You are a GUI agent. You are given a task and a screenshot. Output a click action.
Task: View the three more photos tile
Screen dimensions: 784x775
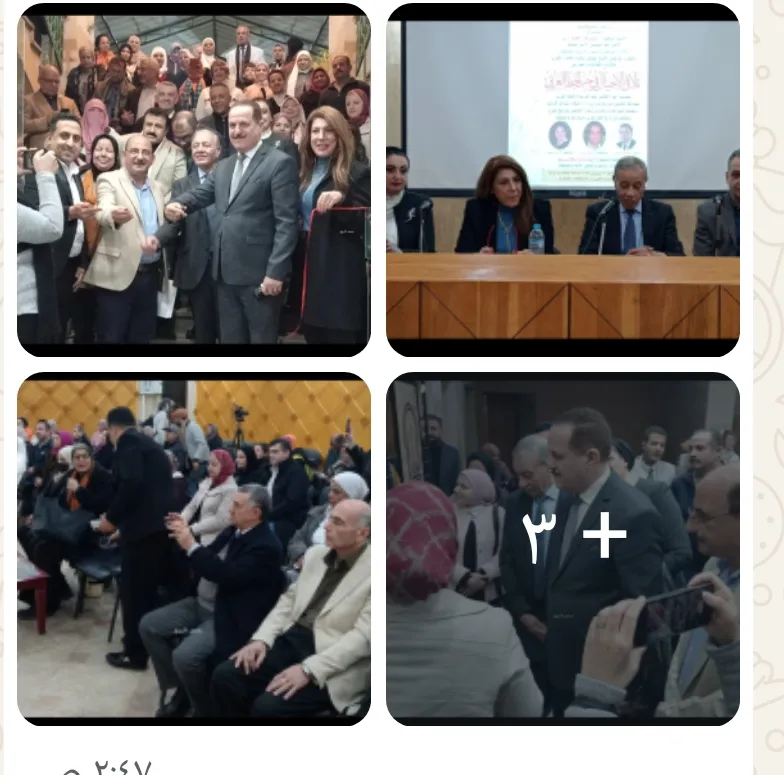pos(563,549)
